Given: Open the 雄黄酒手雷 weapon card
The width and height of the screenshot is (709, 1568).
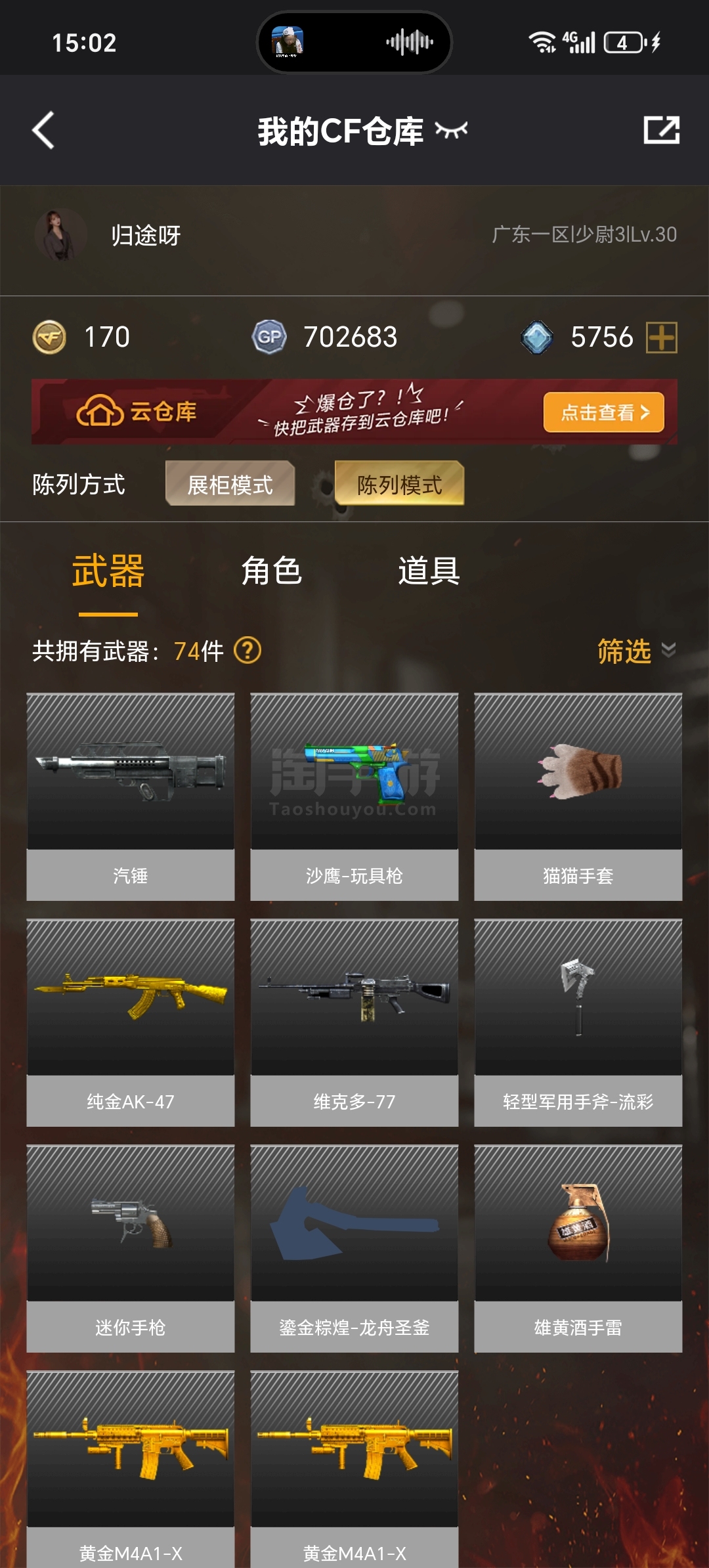Looking at the screenshot, I should tap(578, 1248).
